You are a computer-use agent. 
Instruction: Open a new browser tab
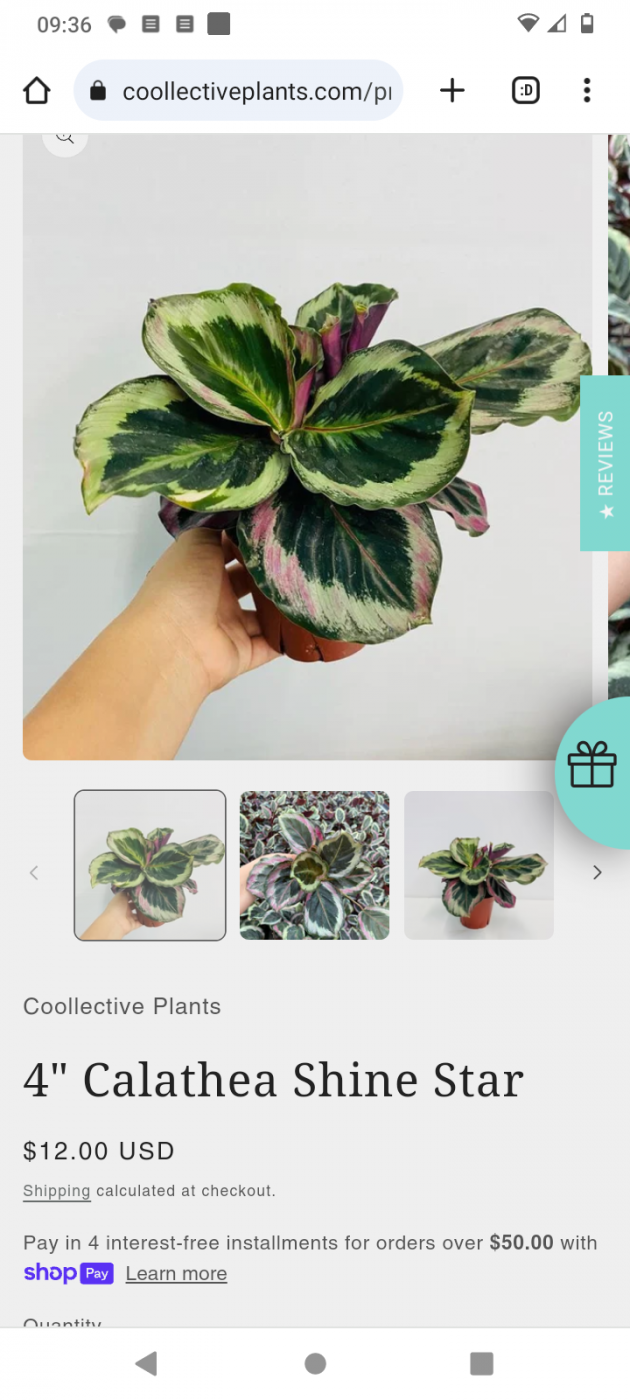pos(452,91)
